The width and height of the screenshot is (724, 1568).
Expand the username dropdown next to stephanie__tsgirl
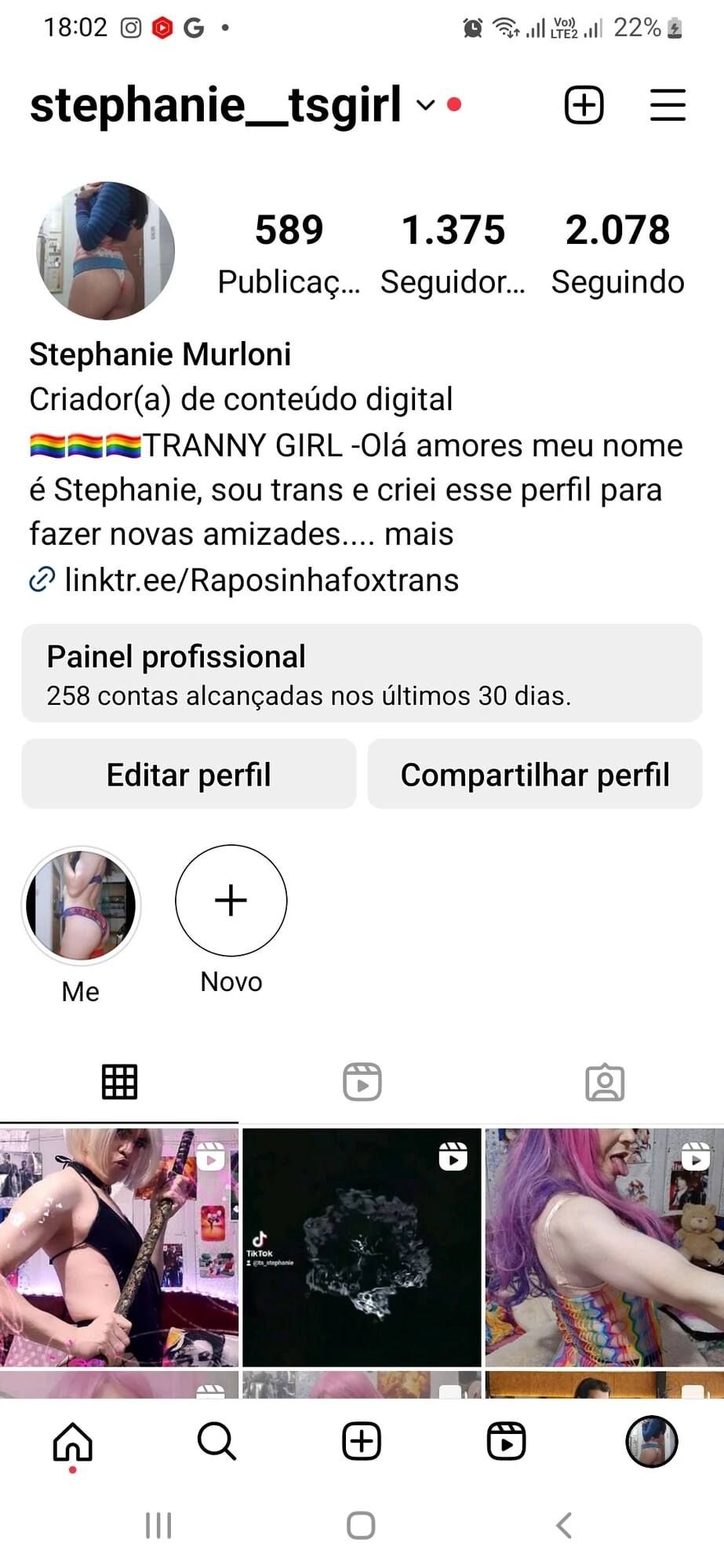[424, 106]
